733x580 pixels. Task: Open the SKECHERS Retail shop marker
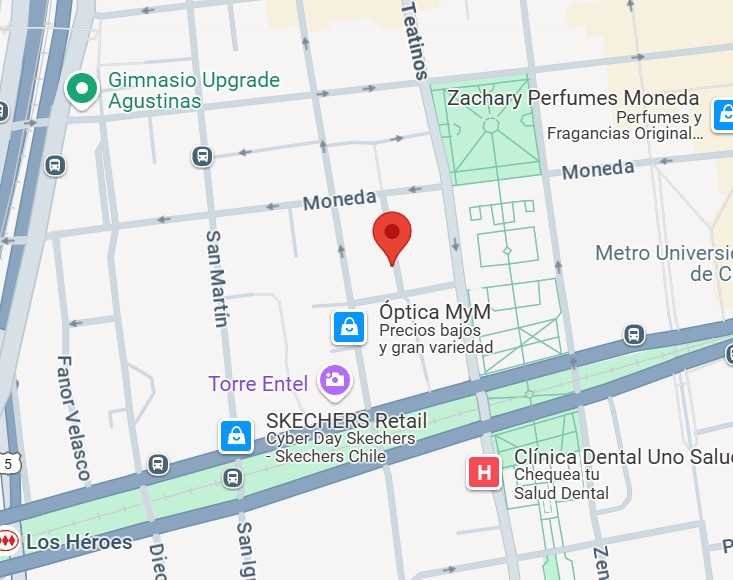tap(235, 435)
